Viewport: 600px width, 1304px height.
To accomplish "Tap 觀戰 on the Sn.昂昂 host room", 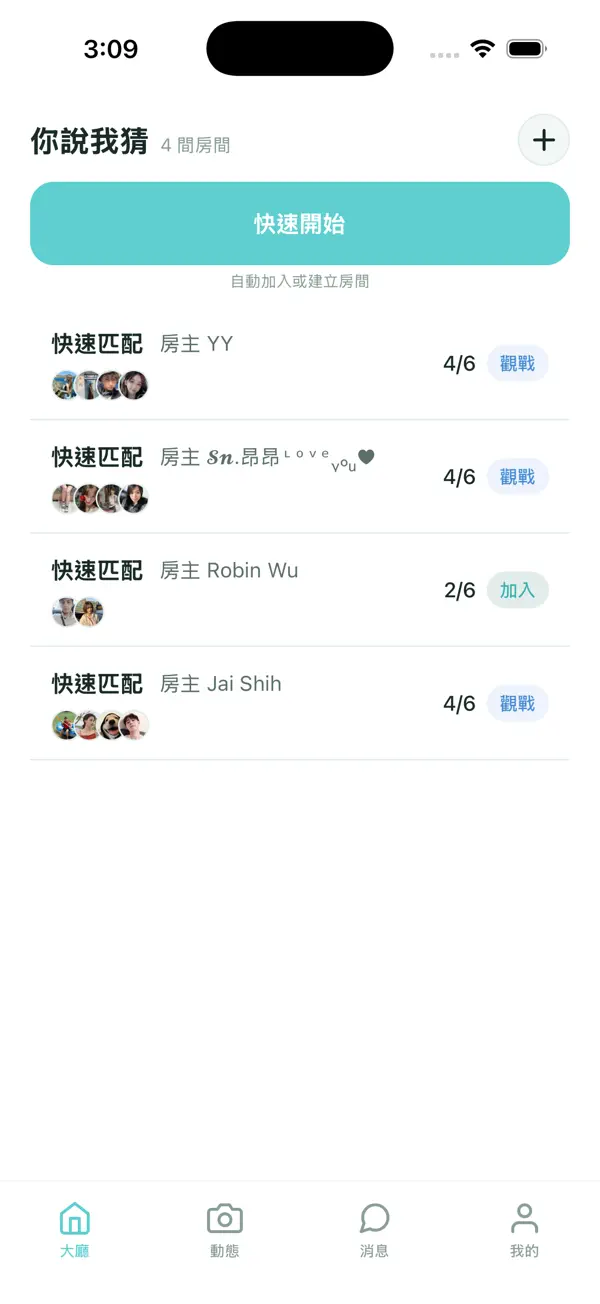I will (x=518, y=477).
